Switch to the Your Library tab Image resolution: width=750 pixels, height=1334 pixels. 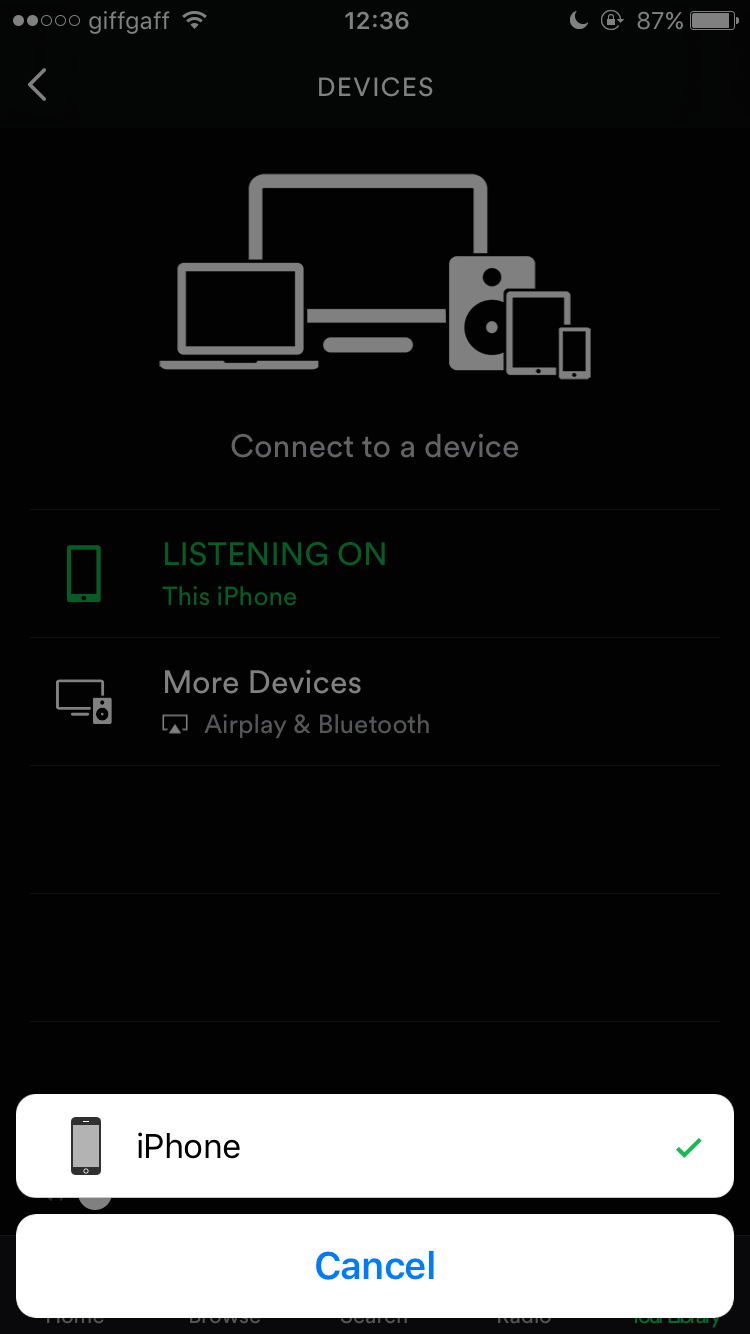click(676, 1318)
